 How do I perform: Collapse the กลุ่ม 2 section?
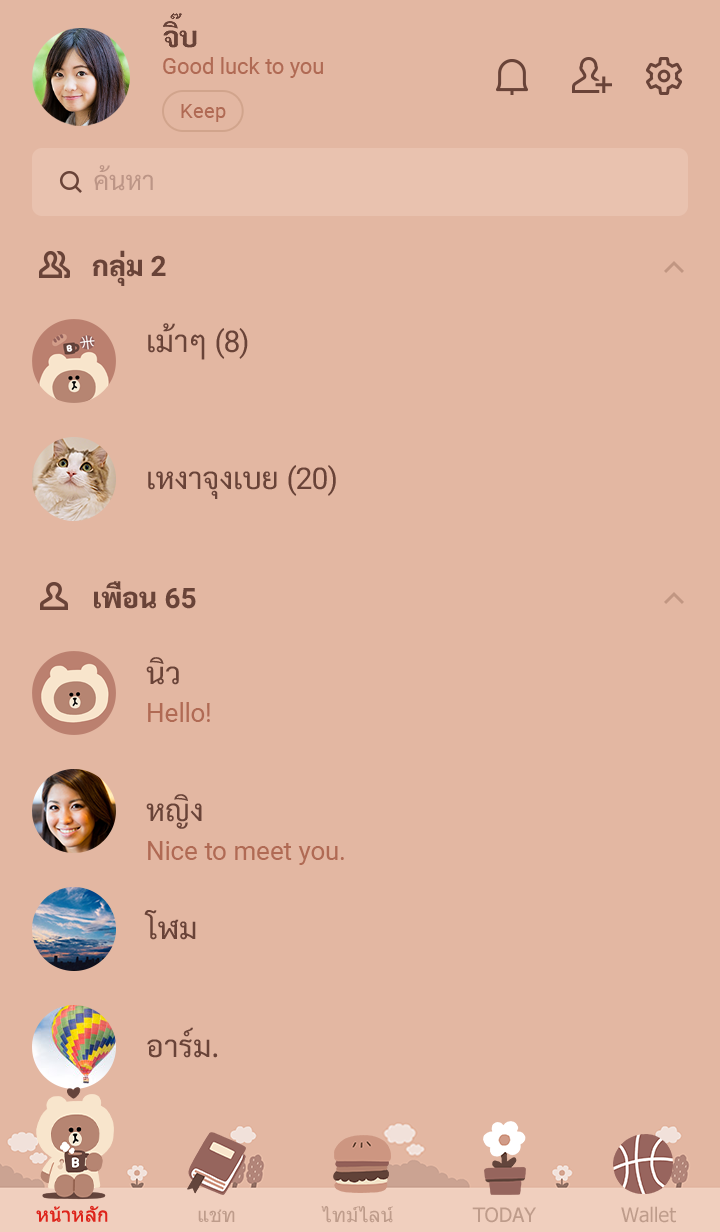[674, 267]
